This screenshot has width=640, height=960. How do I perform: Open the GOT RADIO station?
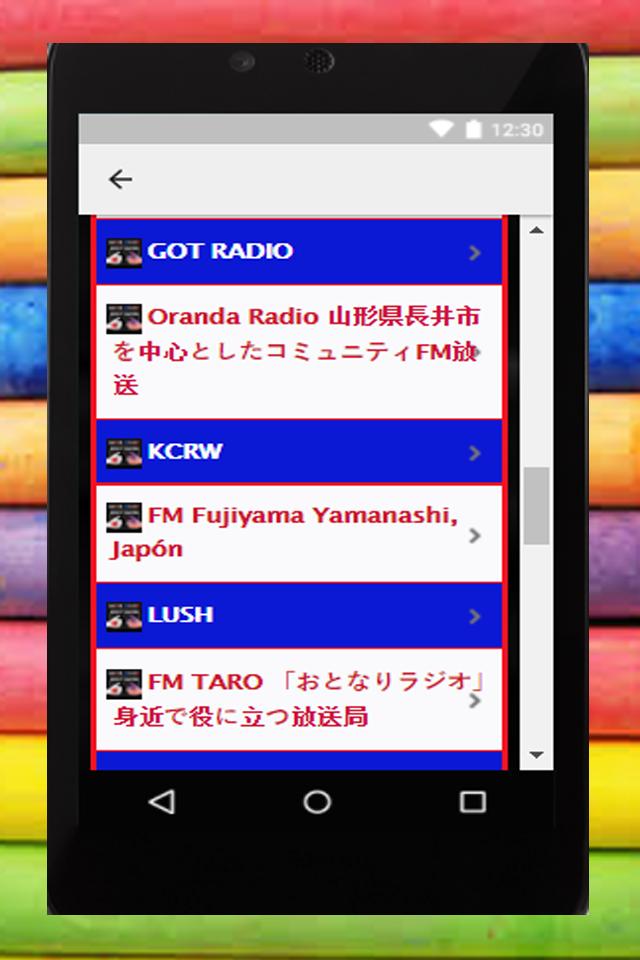tap(298, 252)
